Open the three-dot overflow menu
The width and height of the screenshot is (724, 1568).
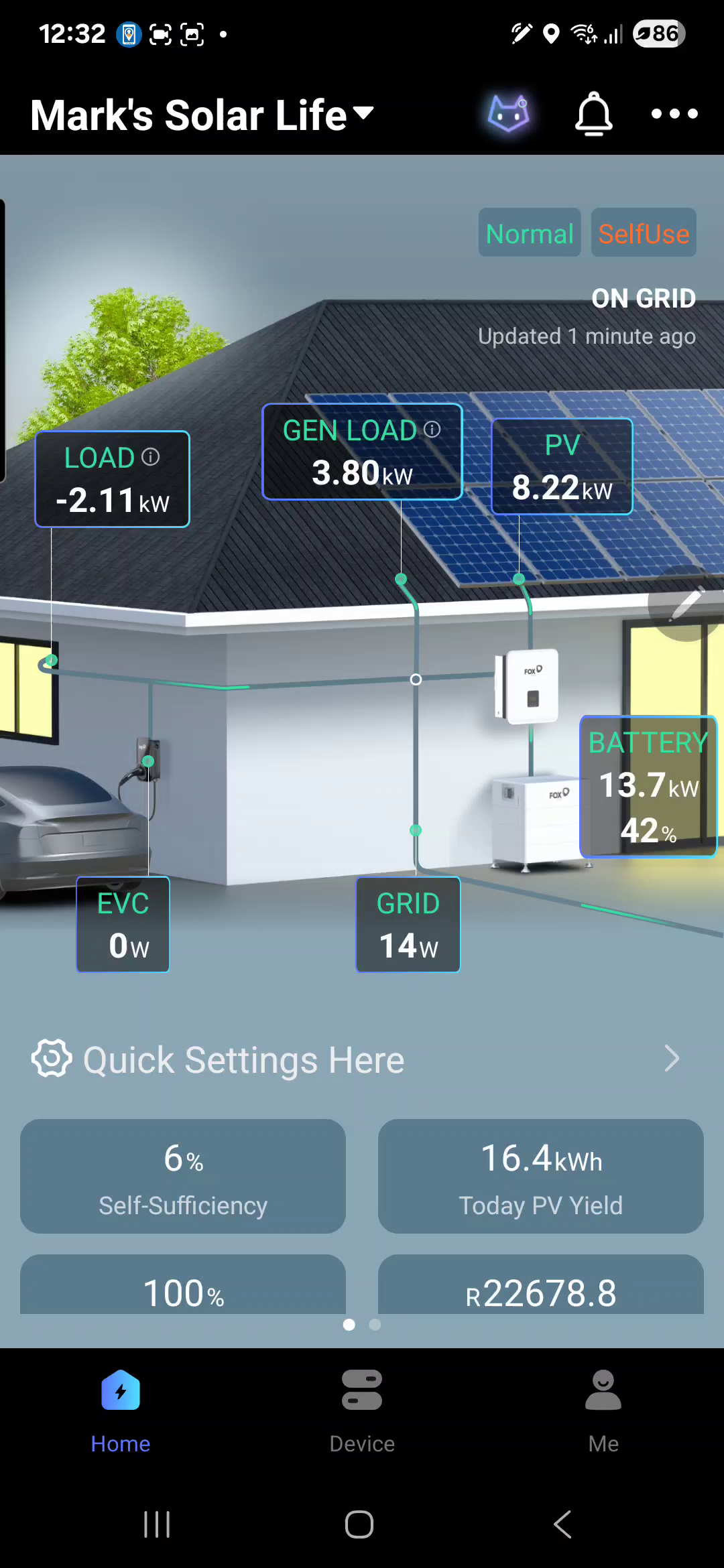click(x=674, y=115)
